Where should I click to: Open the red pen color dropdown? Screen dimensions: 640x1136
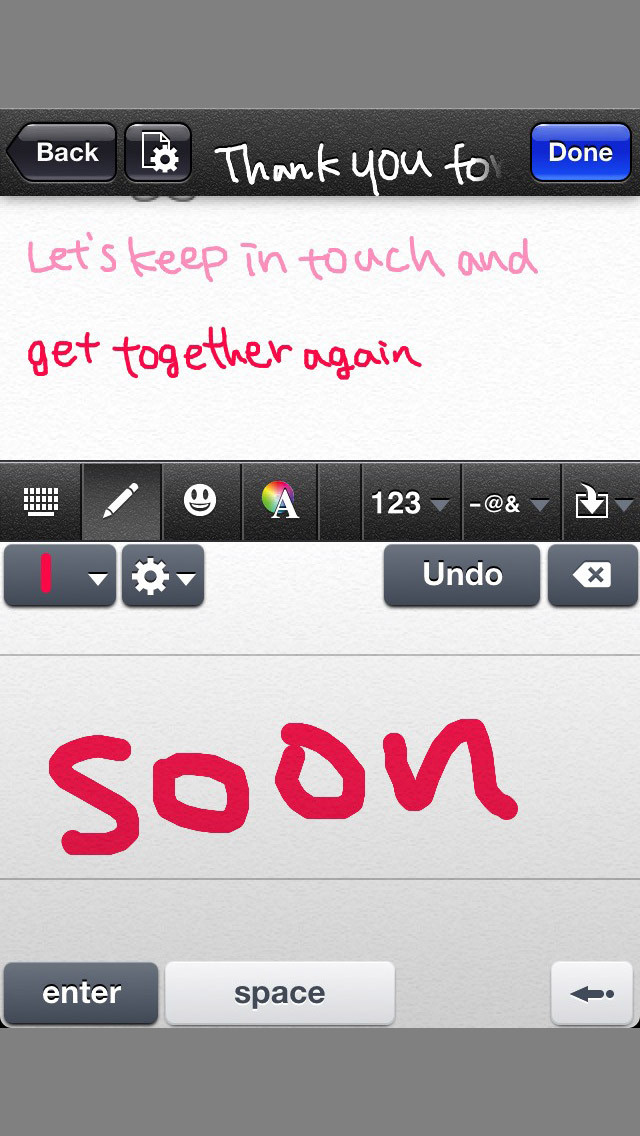[x=60, y=575]
